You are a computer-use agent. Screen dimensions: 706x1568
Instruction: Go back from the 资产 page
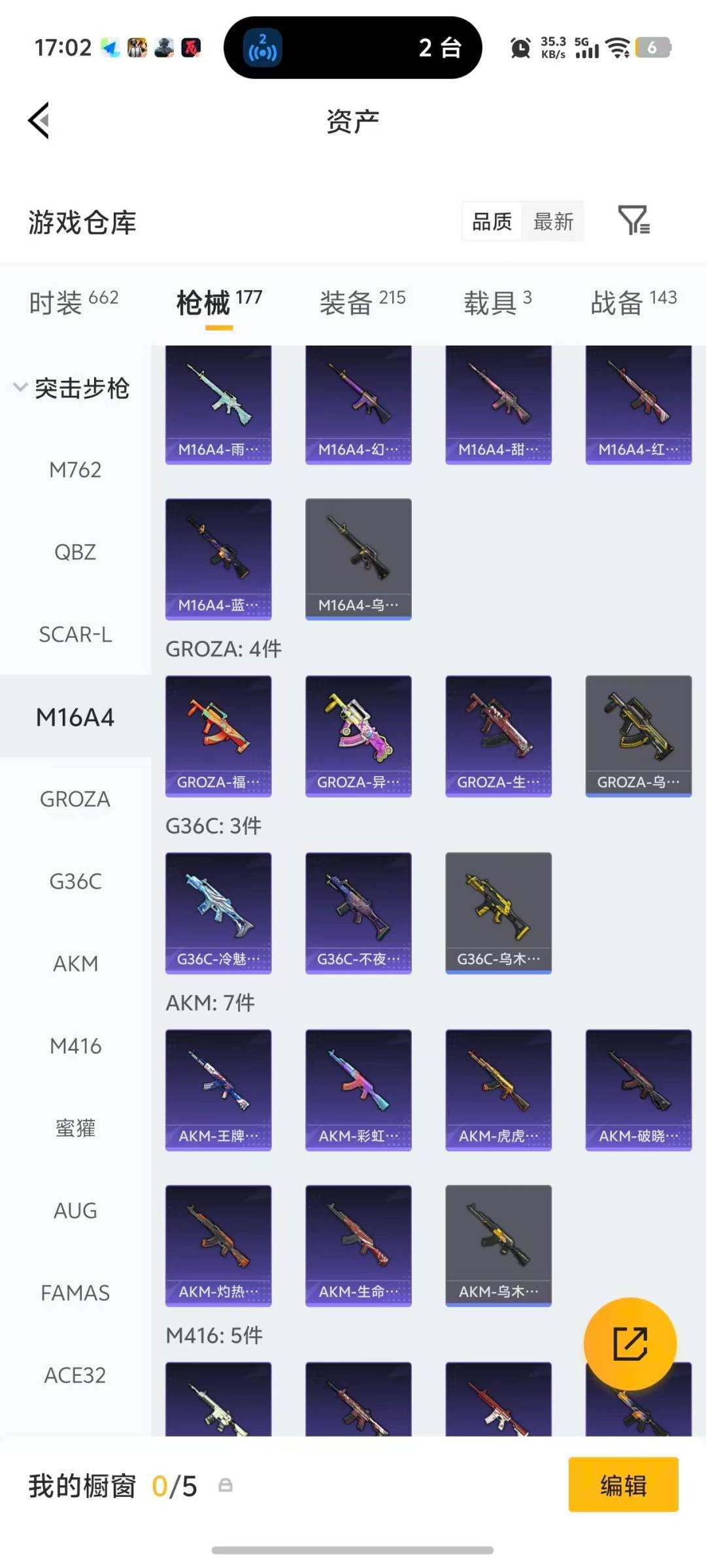click(x=39, y=121)
